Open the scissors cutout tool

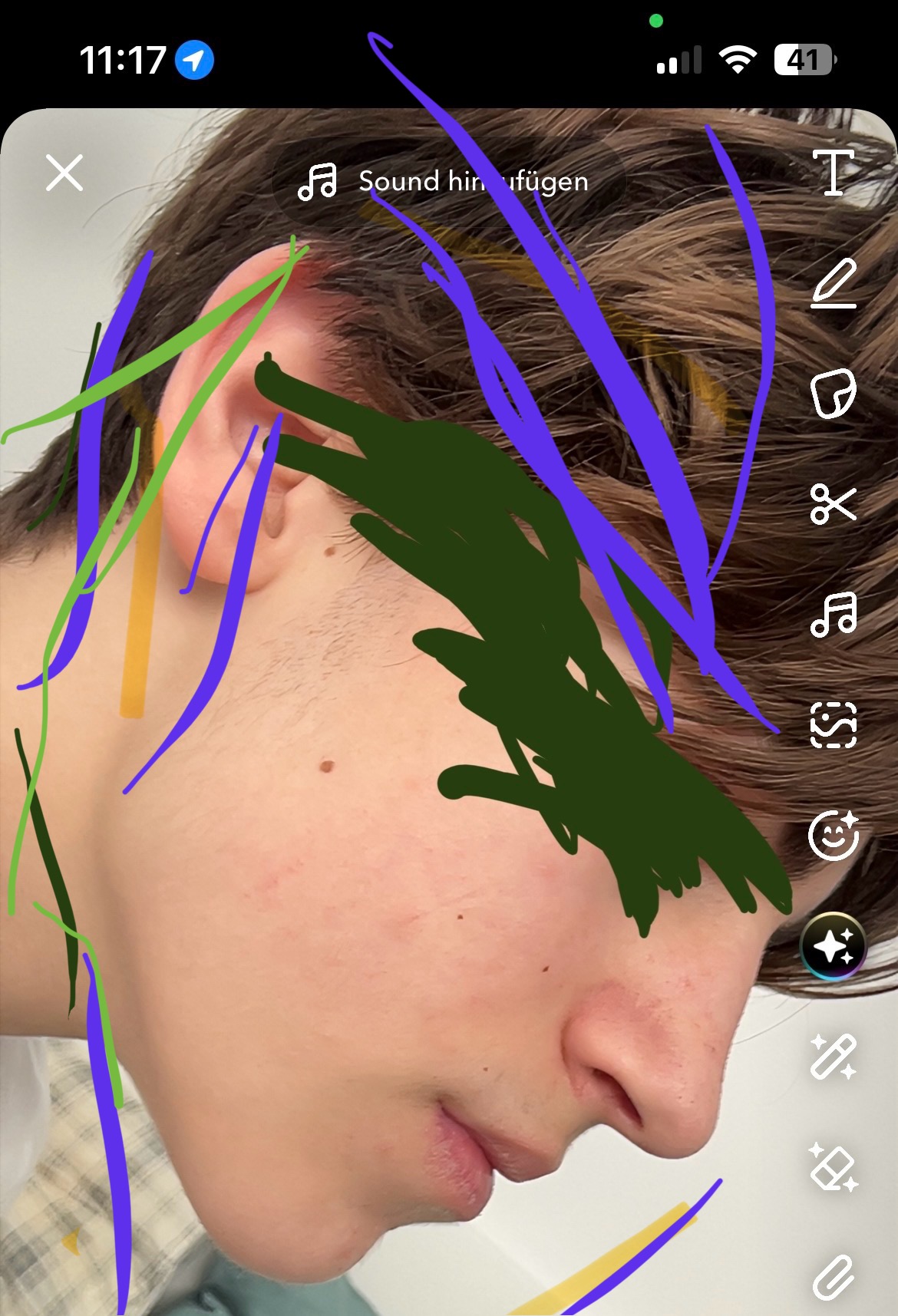pyautogui.click(x=834, y=504)
